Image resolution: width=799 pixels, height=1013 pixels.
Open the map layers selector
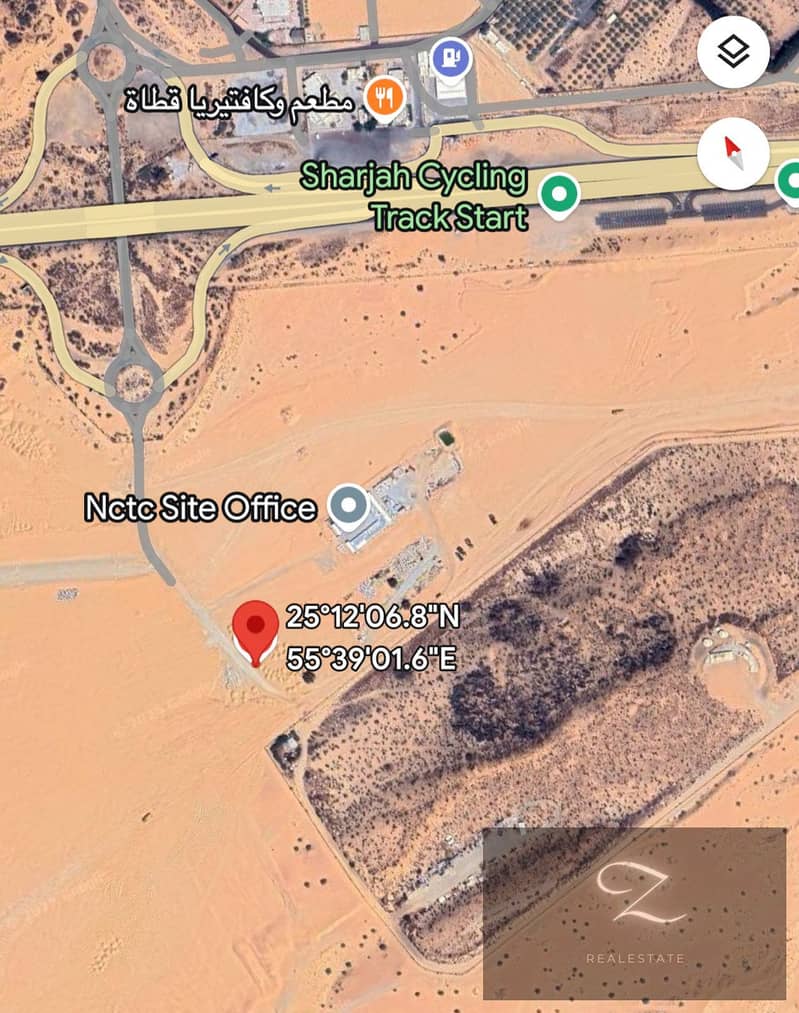click(733, 53)
